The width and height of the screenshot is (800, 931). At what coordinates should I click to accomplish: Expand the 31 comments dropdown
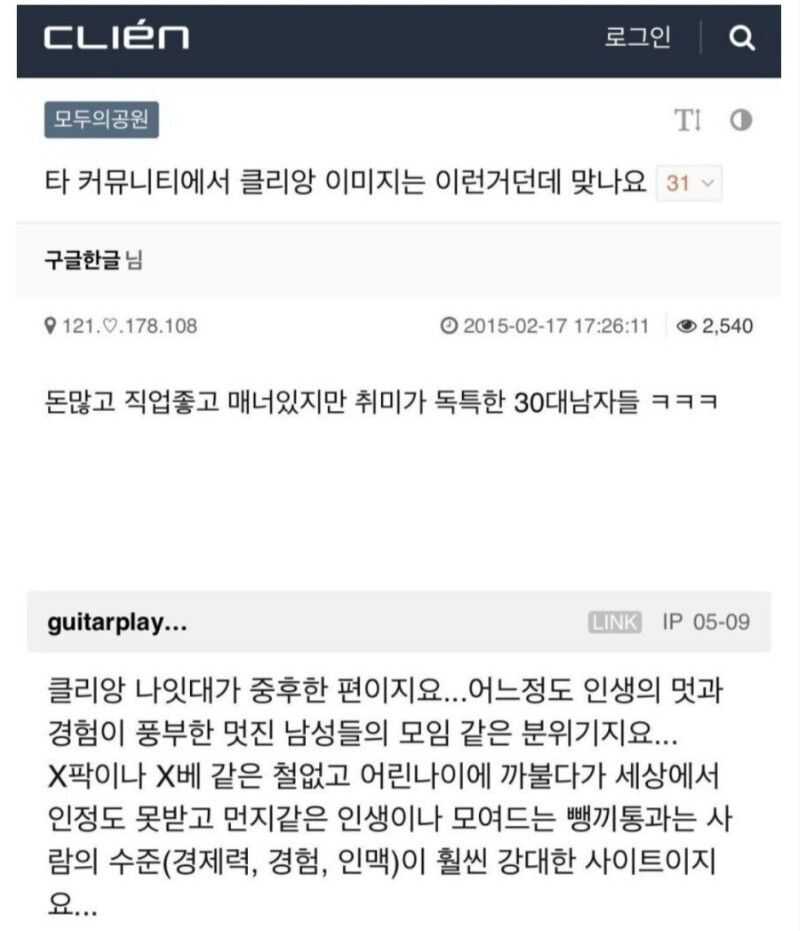688,184
